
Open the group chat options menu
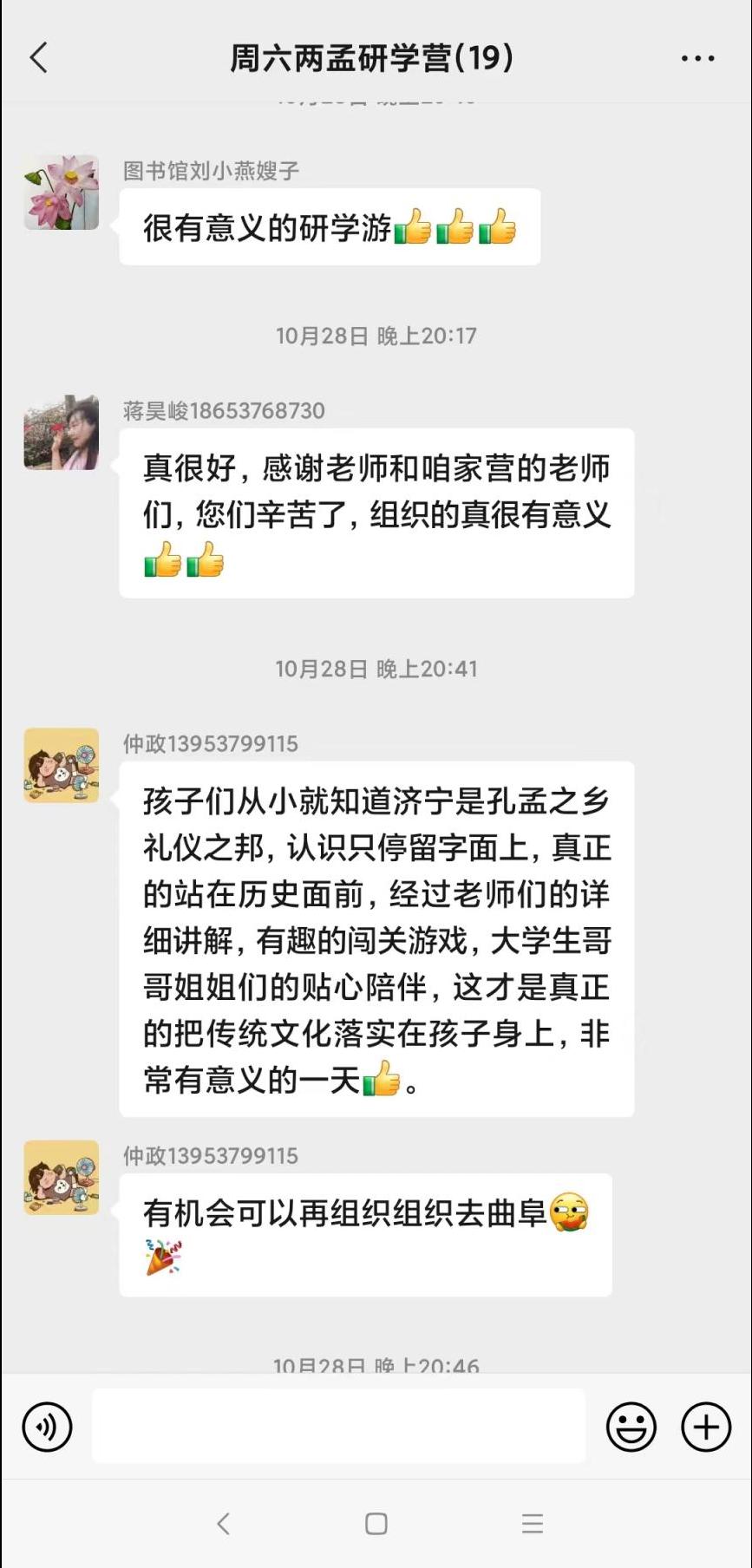pyautogui.click(x=697, y=59)
